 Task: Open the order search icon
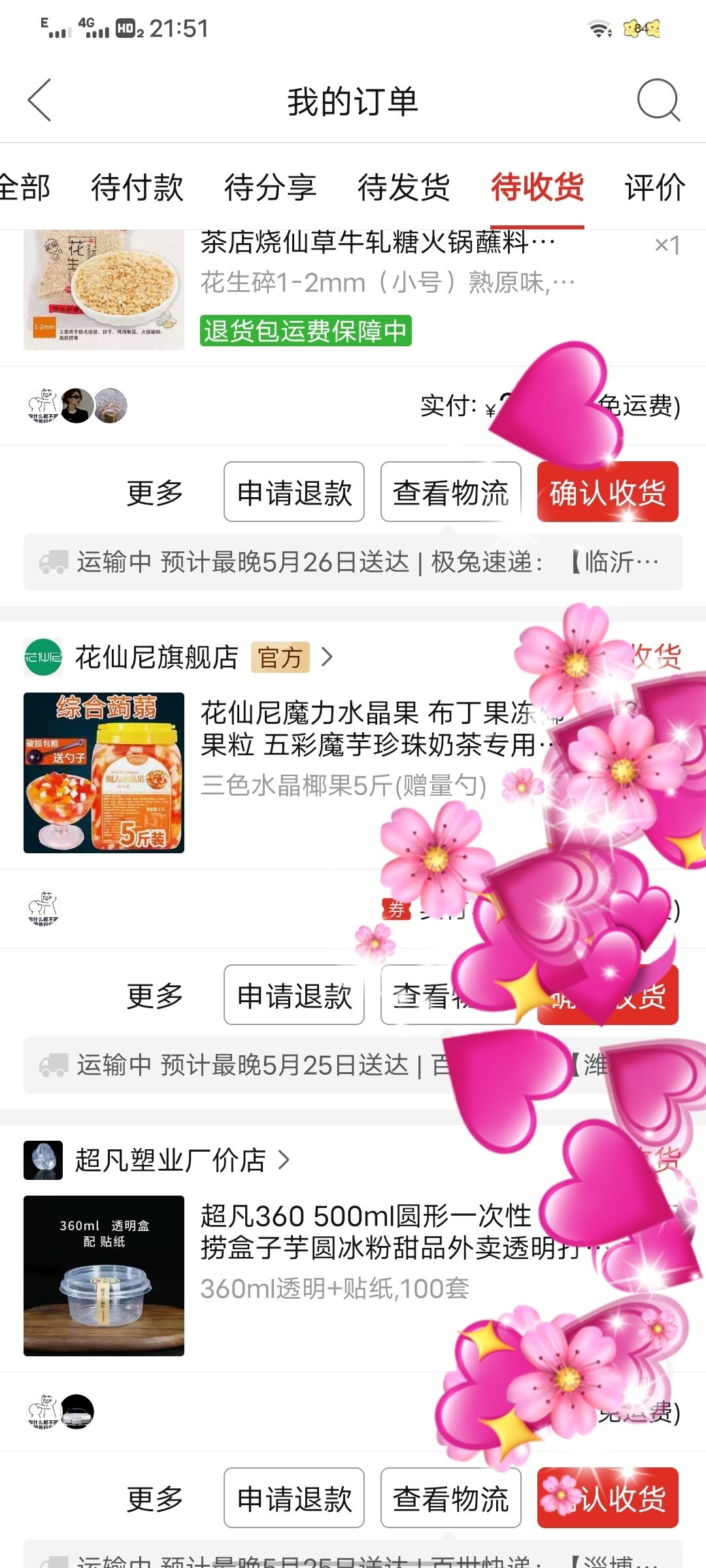click(658, 101)
